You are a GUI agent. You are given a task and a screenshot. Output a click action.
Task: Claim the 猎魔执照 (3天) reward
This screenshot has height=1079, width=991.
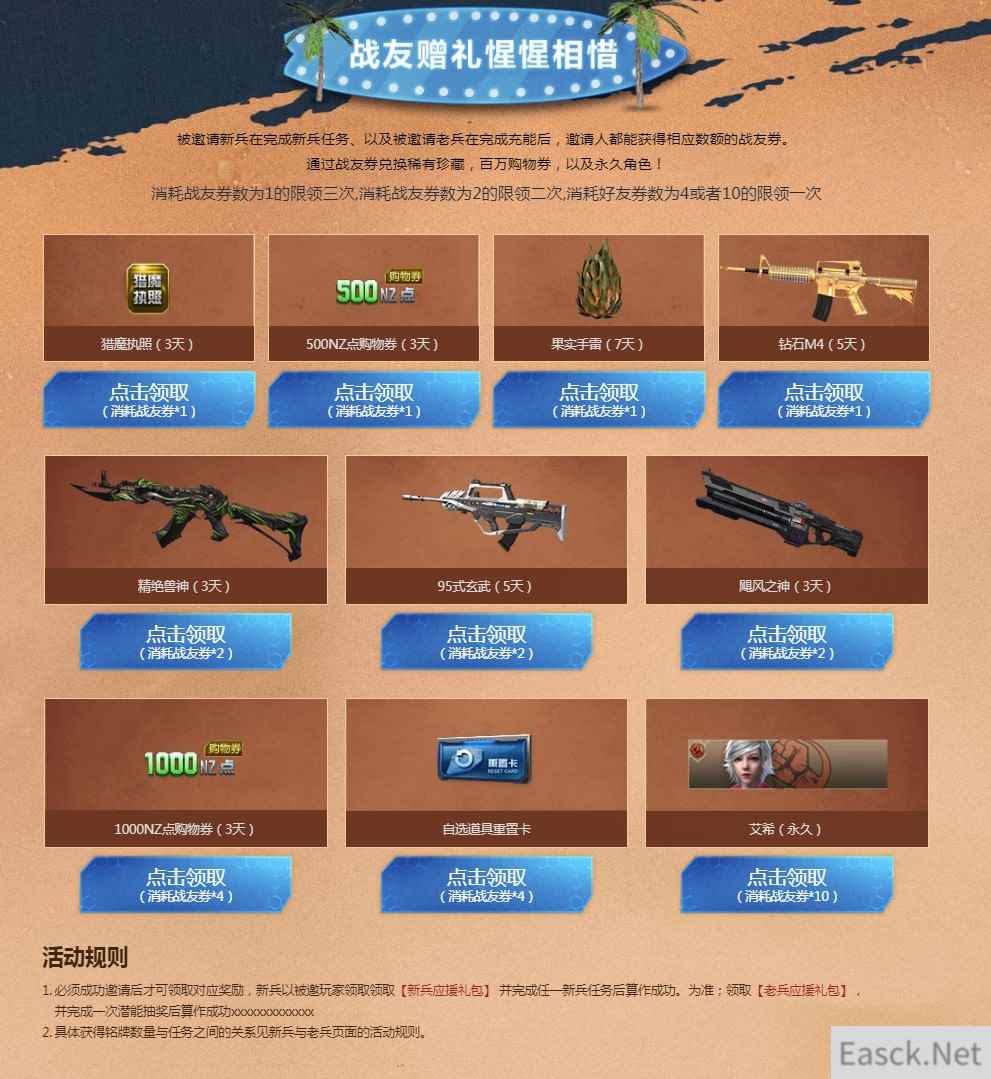tap(148, 399)
